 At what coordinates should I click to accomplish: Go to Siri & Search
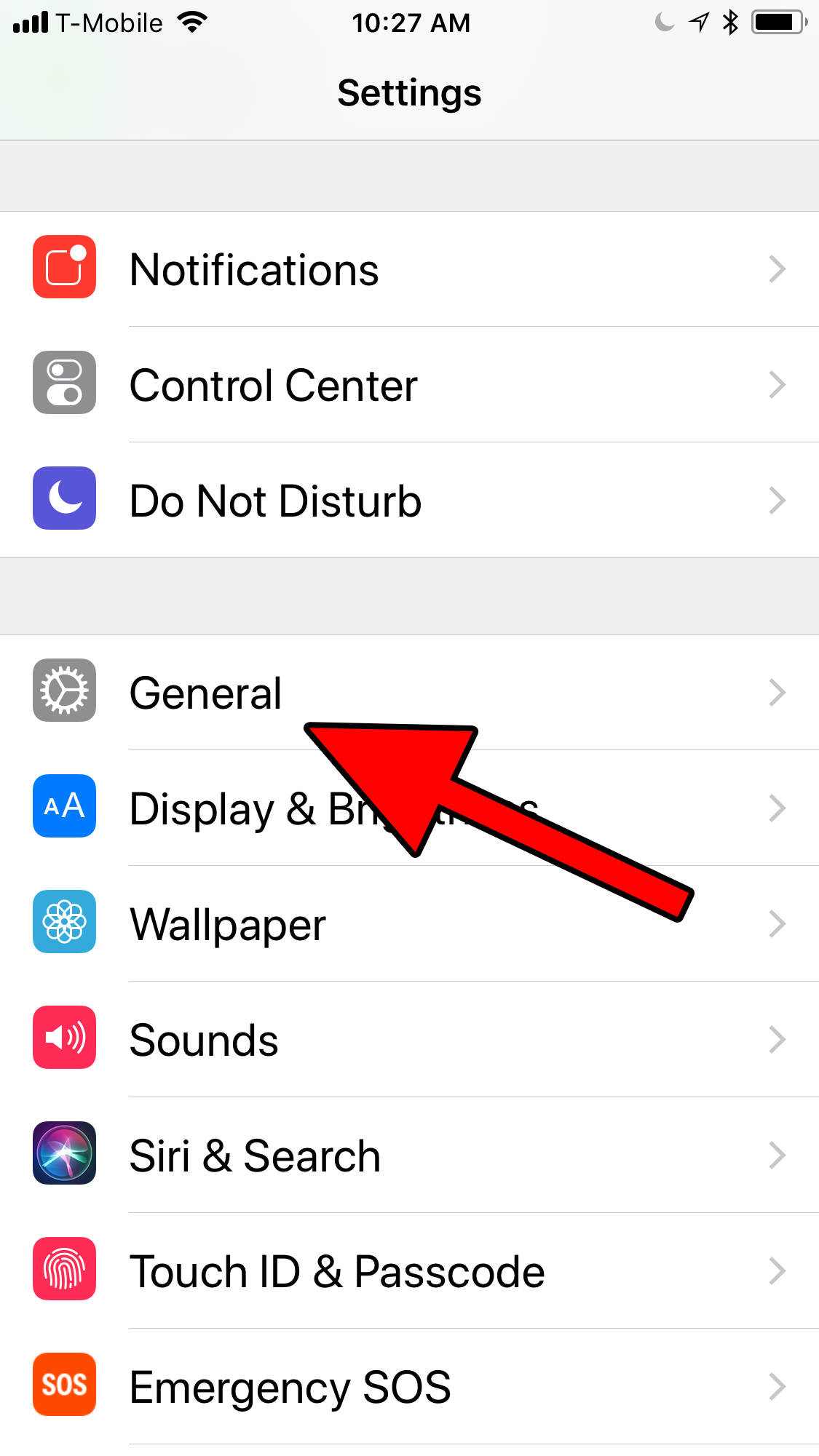[255, 1155]
